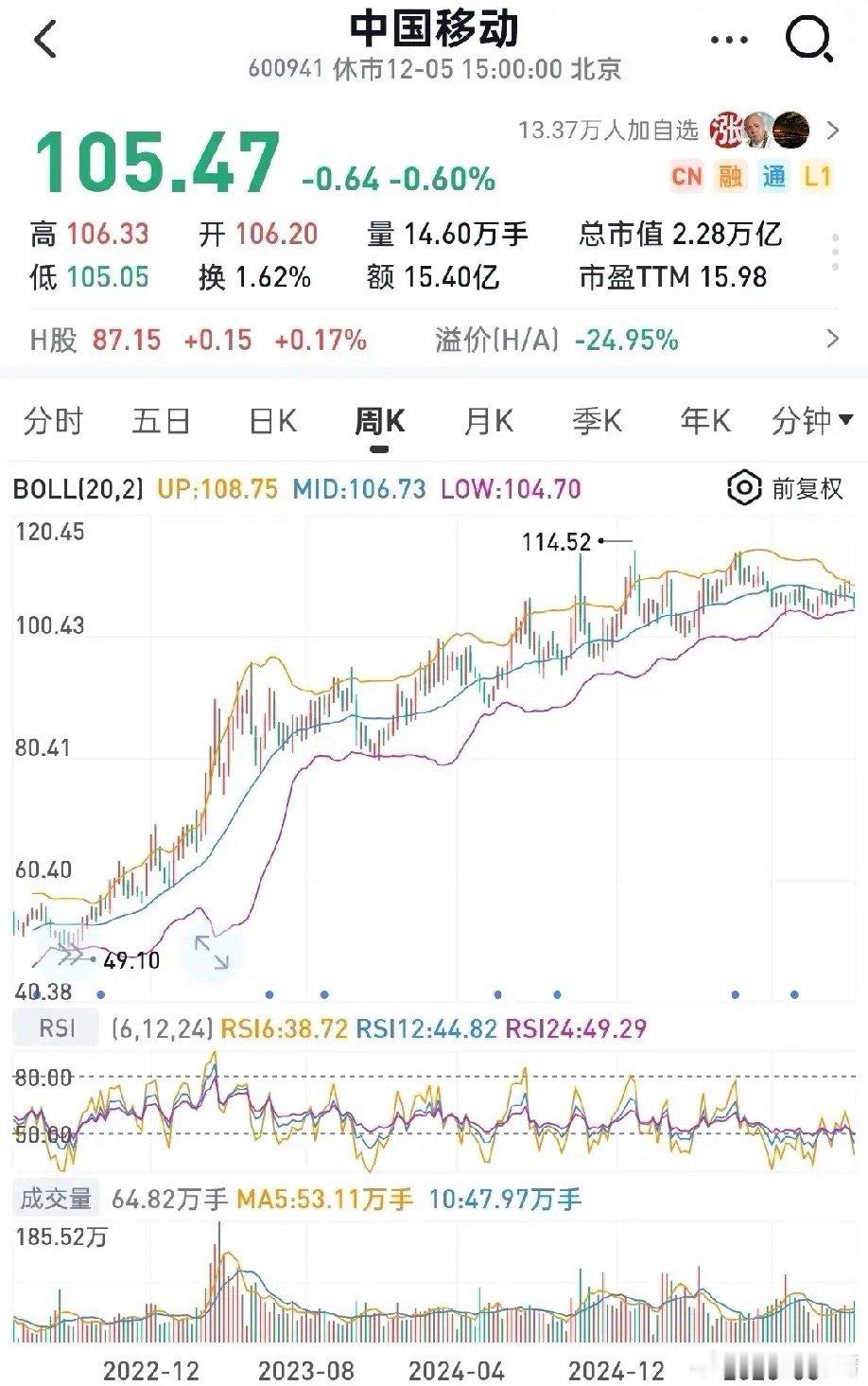Tap the CN market badge
The height and width of the screenshot is (1386, 868).
(x=687, y=177)
